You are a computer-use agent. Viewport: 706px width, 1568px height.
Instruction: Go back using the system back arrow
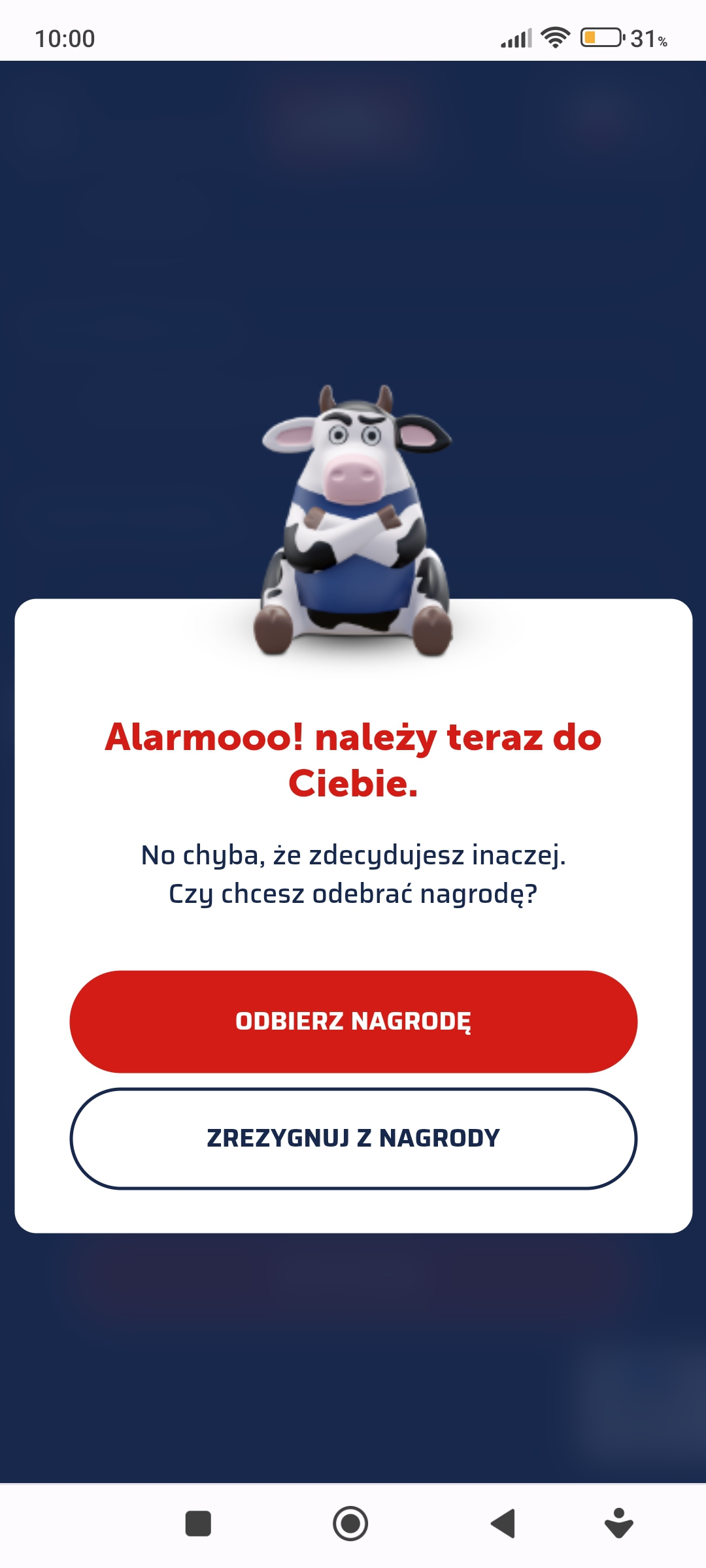pyautogui.click(x=503, y=1524)
